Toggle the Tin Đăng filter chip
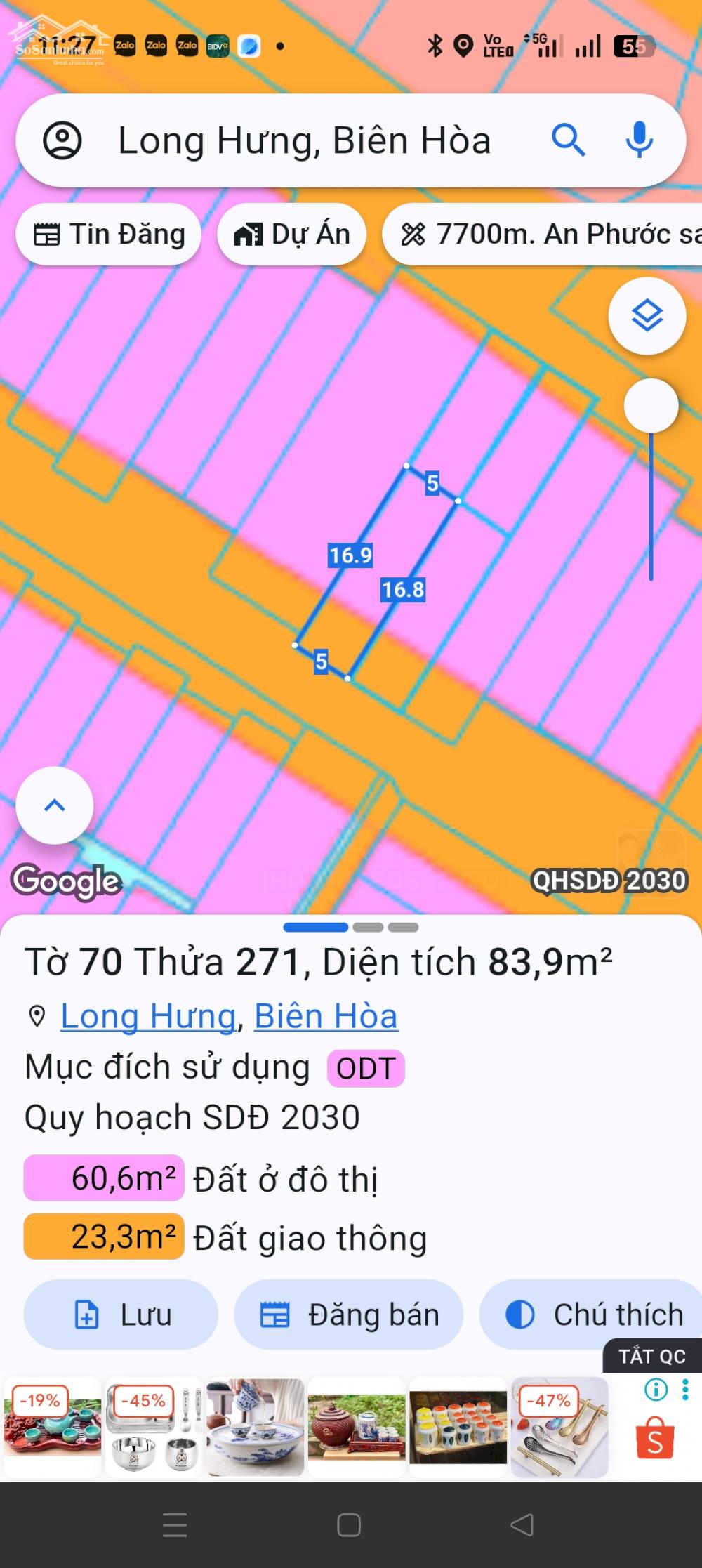The width and height of the screenshot is (702, 1568). pyautogui.click(x=107, y=234)
